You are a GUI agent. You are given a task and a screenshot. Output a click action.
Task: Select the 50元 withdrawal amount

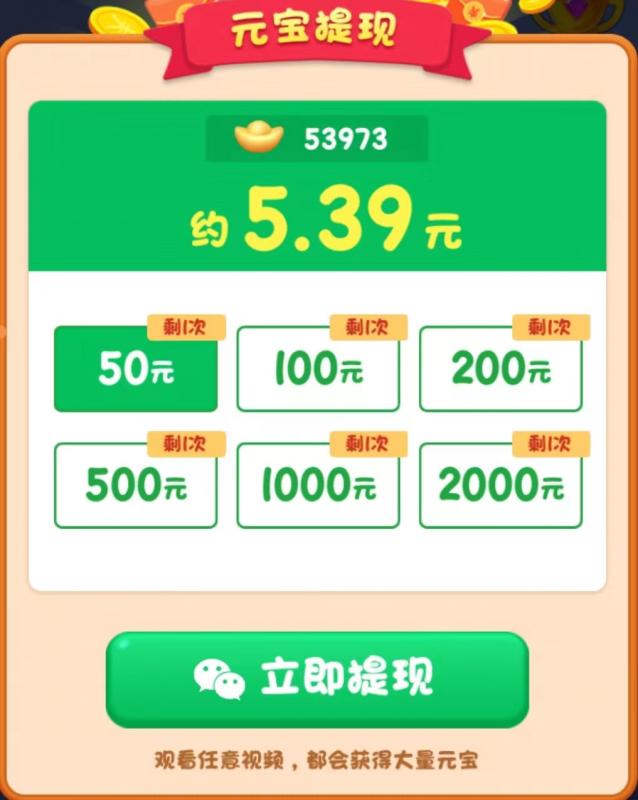tap(135, 369)
